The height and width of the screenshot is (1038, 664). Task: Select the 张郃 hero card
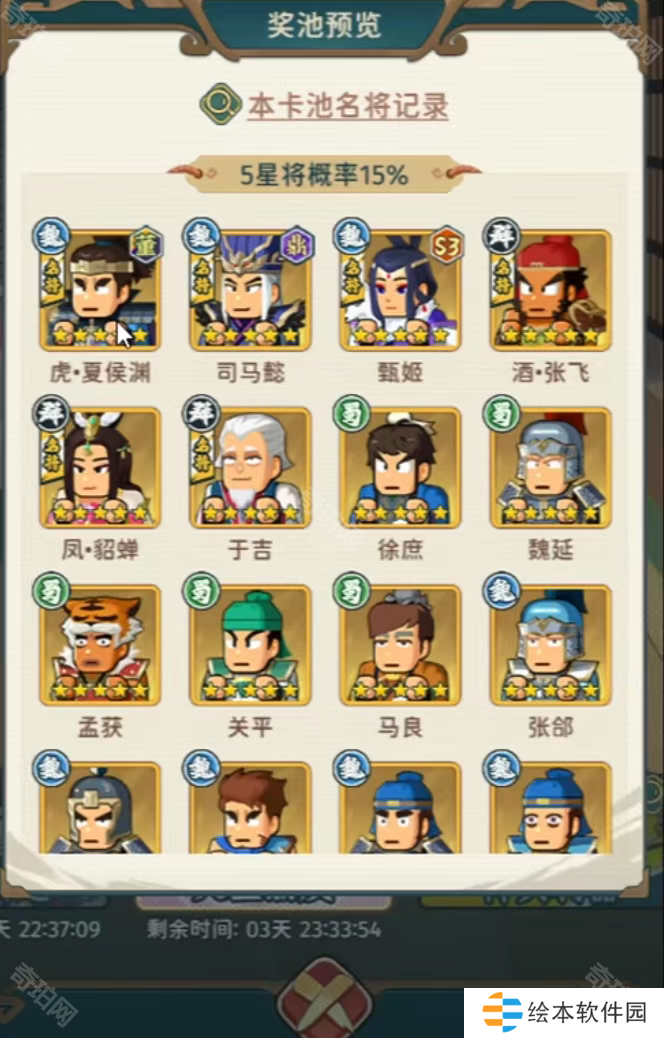(550, 645)
